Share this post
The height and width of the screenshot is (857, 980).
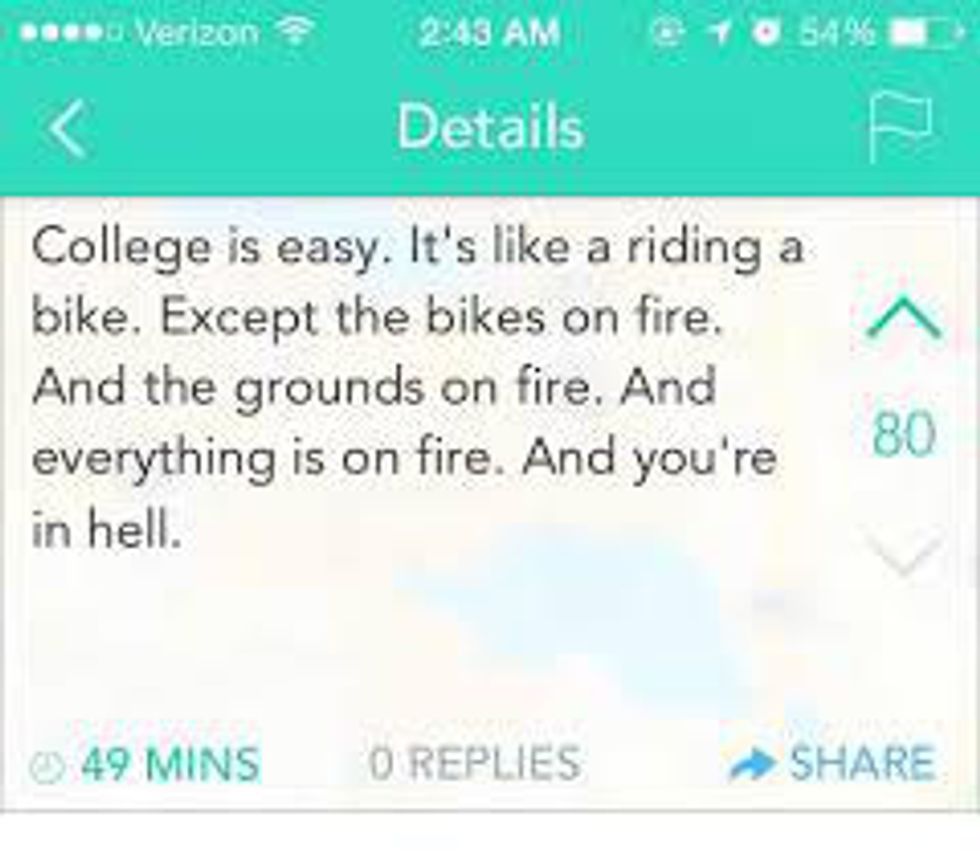point(832,763)
